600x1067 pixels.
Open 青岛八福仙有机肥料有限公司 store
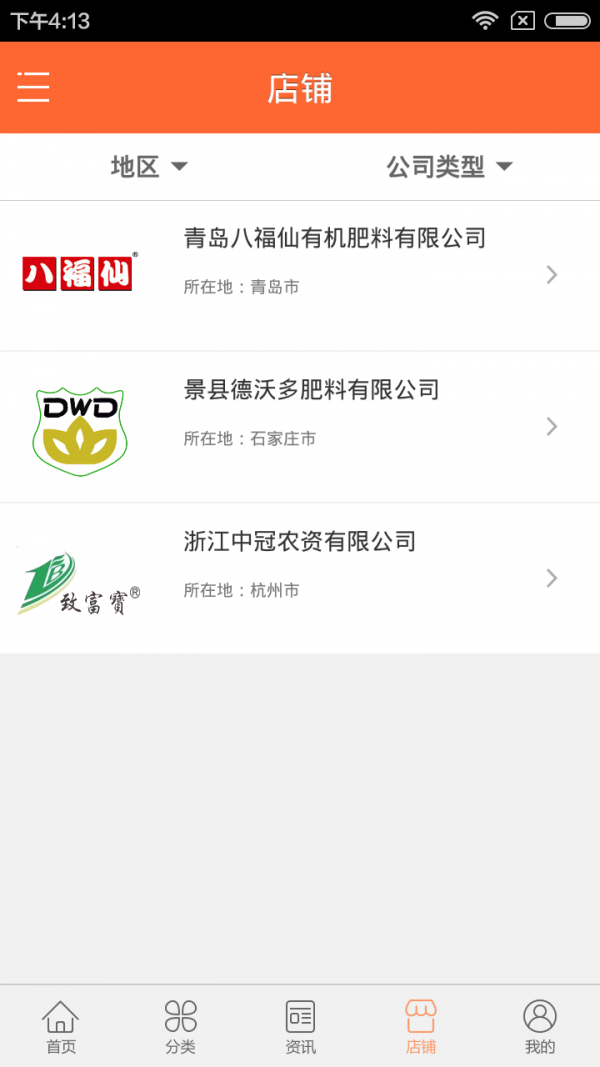tap(300, 275)
